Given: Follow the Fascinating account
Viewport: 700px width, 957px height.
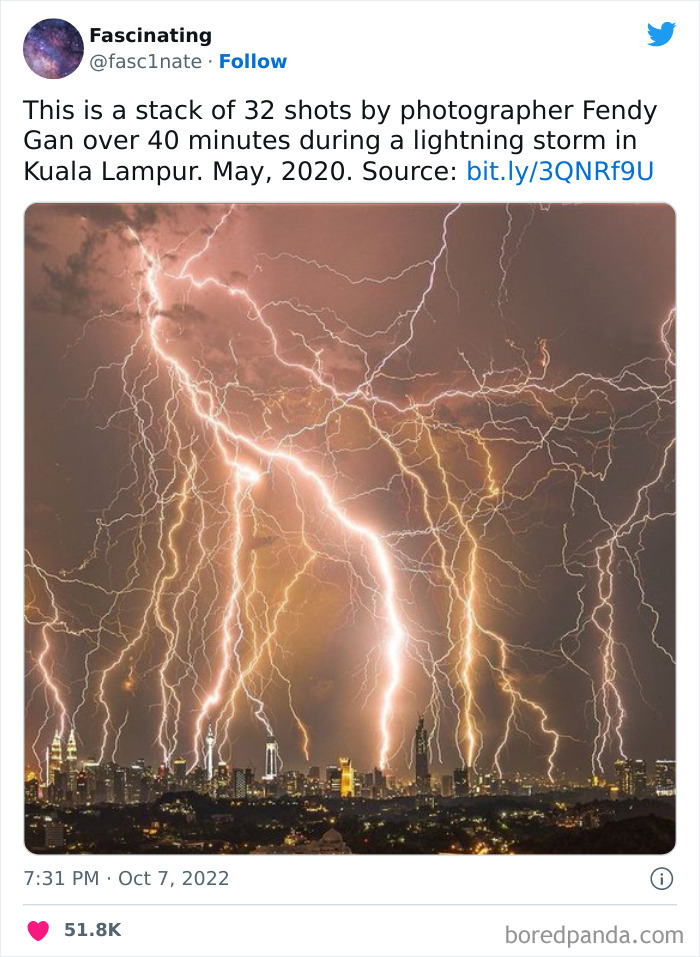Looking at the screenshot, I should [x=252, y=62].
